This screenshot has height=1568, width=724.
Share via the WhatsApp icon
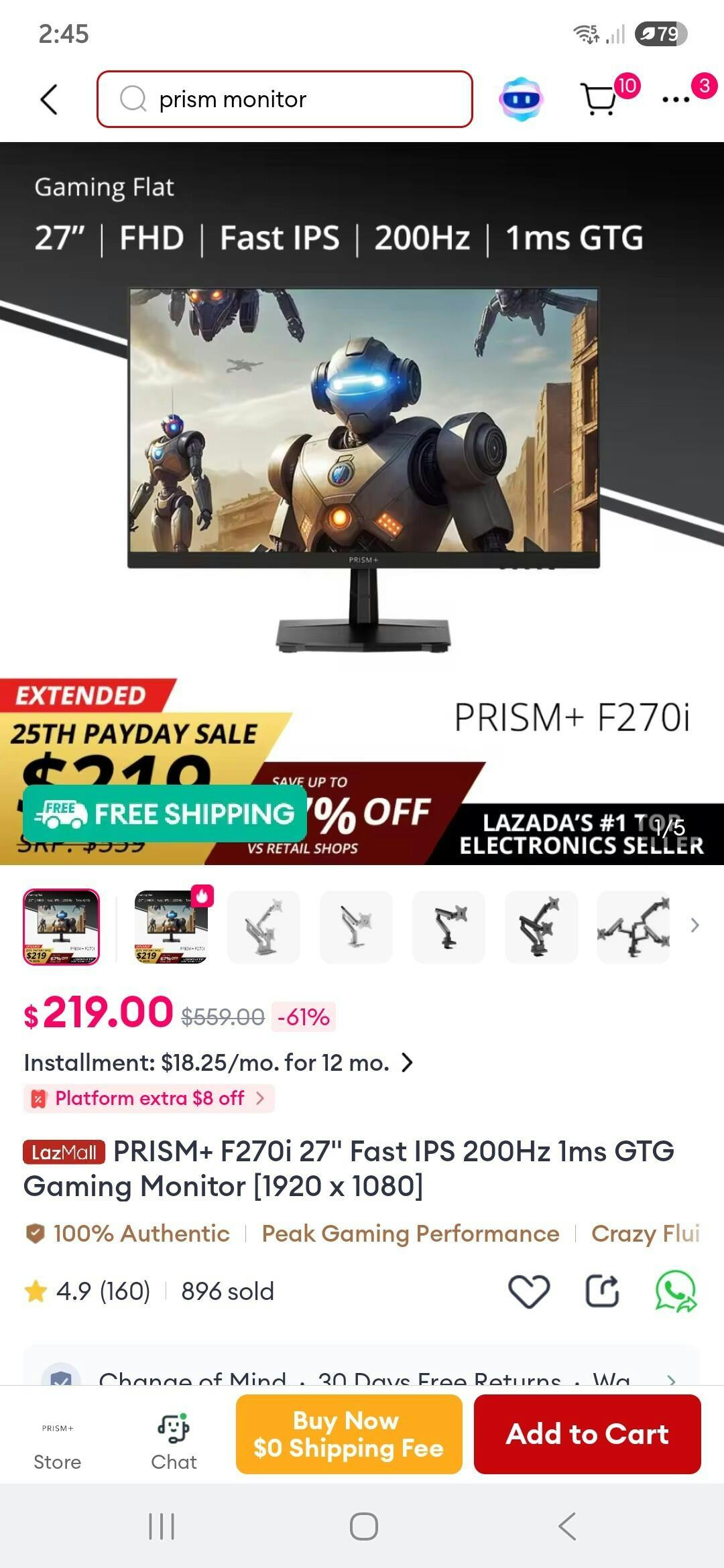[676, 1291]
